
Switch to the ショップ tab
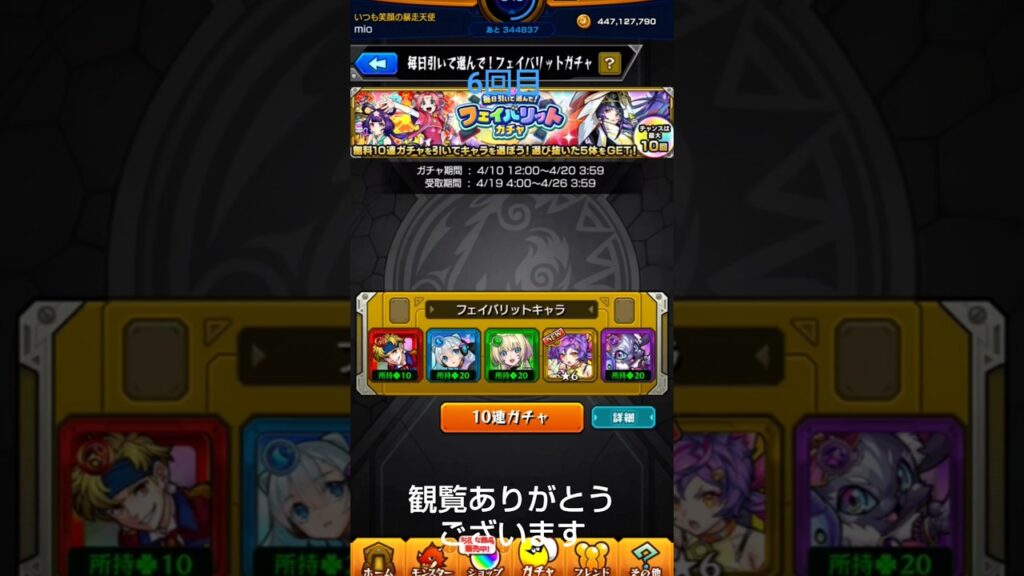tap(484, 558)
